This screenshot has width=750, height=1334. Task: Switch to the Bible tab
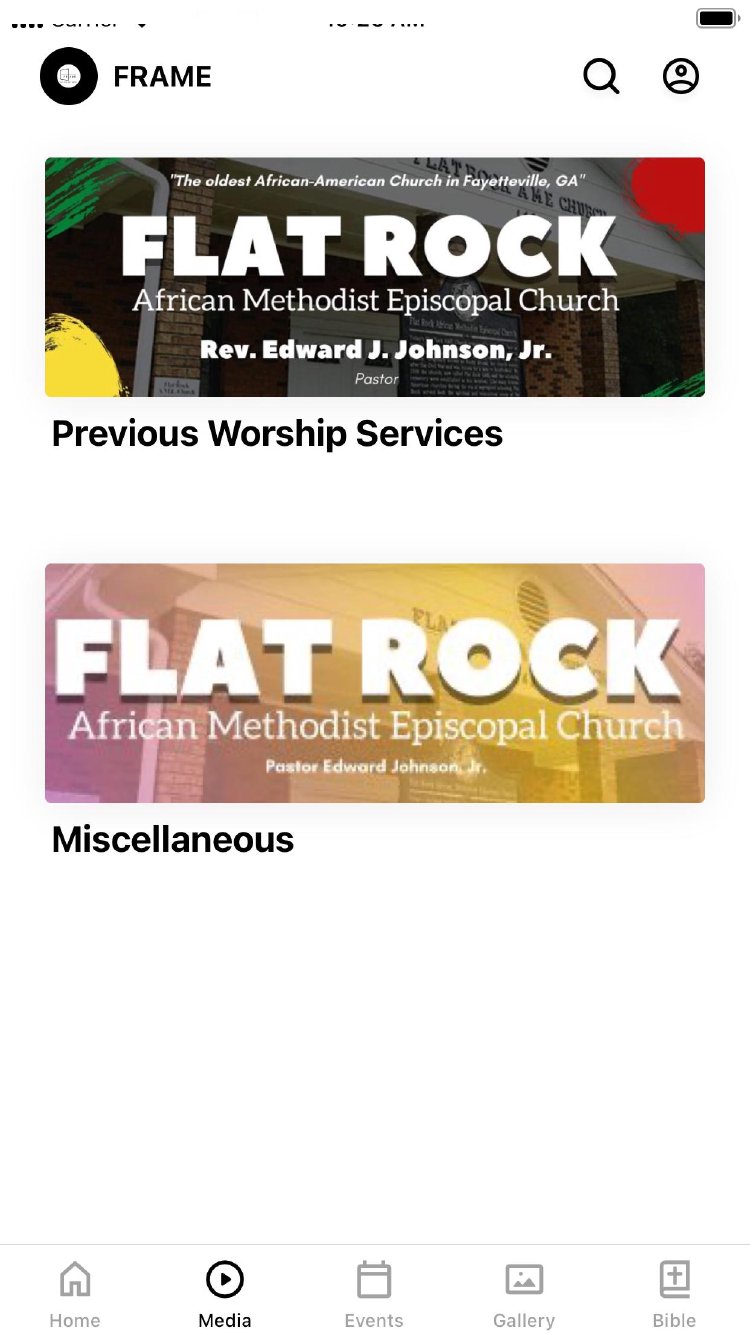(x=674, y=1293)
